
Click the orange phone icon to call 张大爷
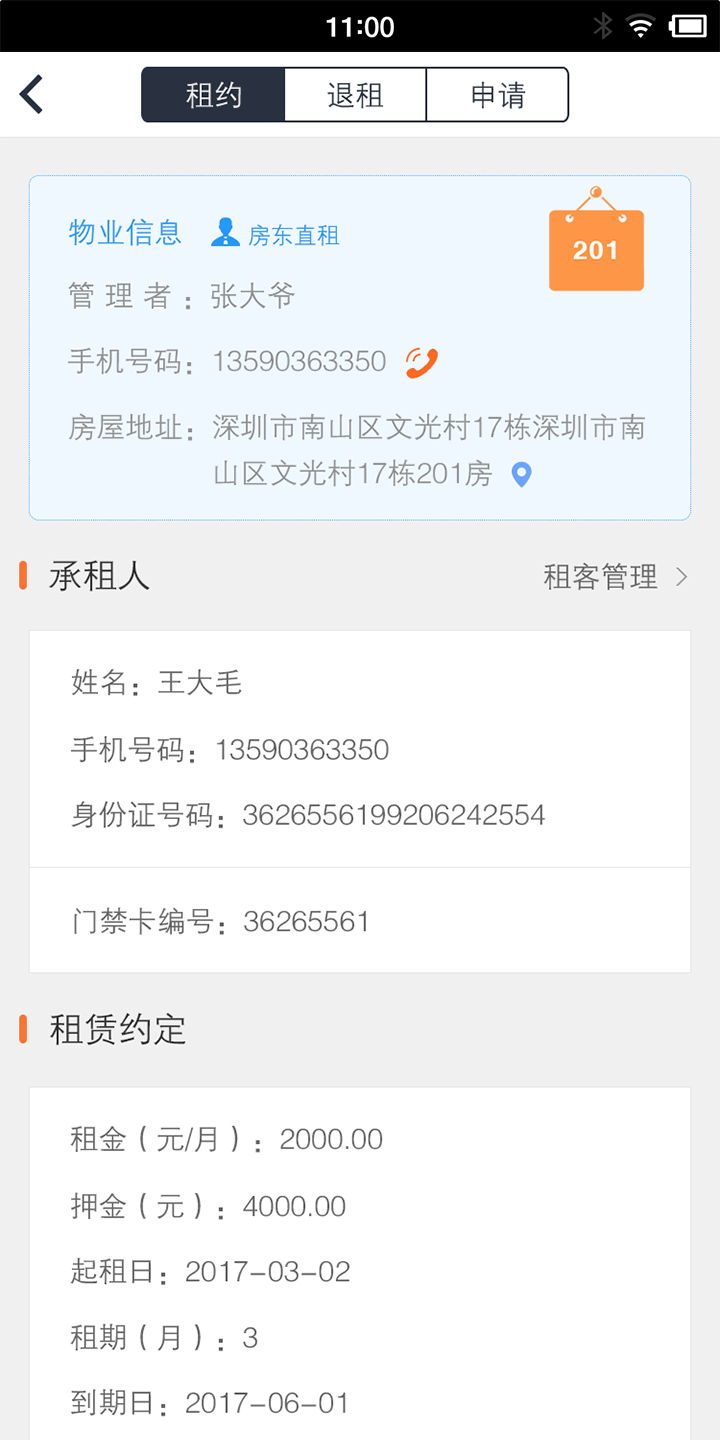coord(421,362)
